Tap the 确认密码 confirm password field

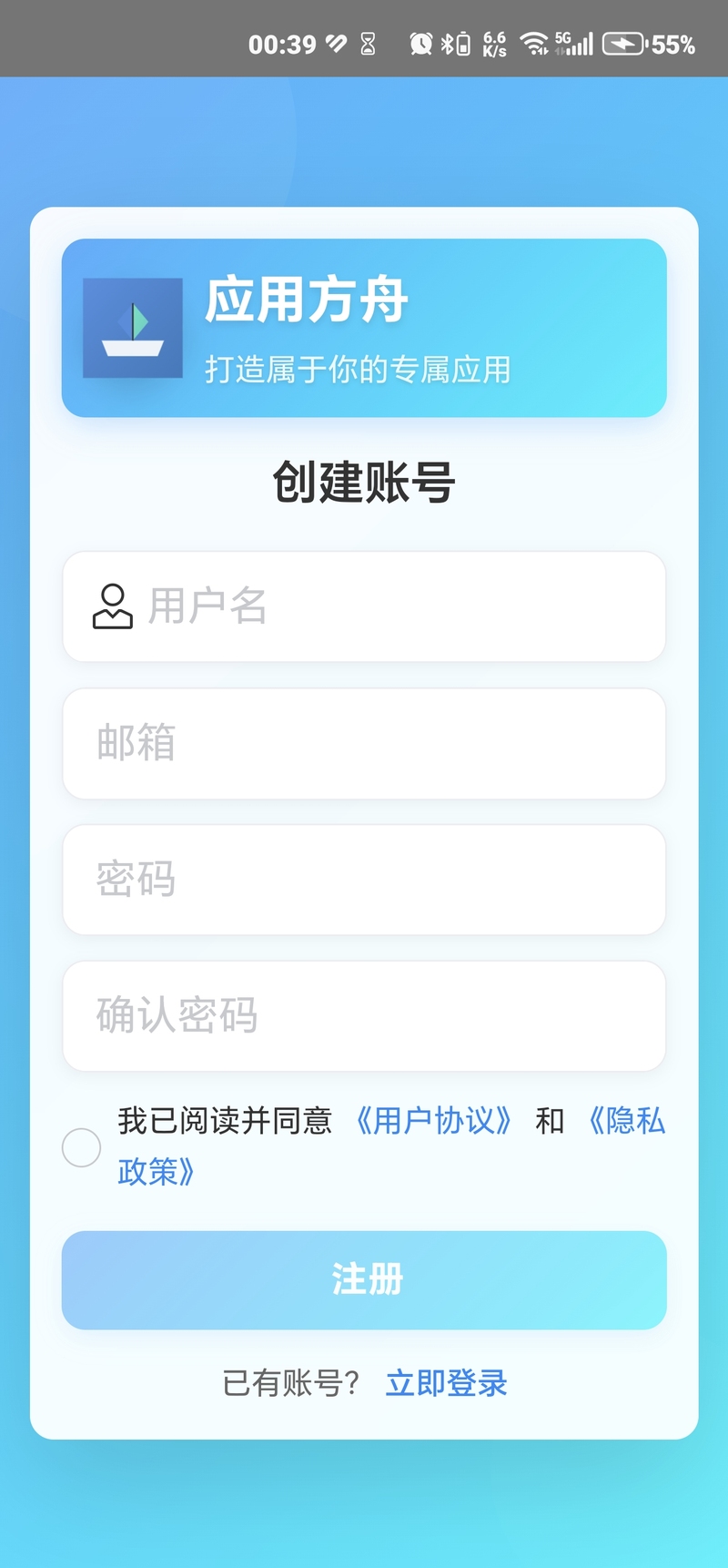pos(364,1016)
